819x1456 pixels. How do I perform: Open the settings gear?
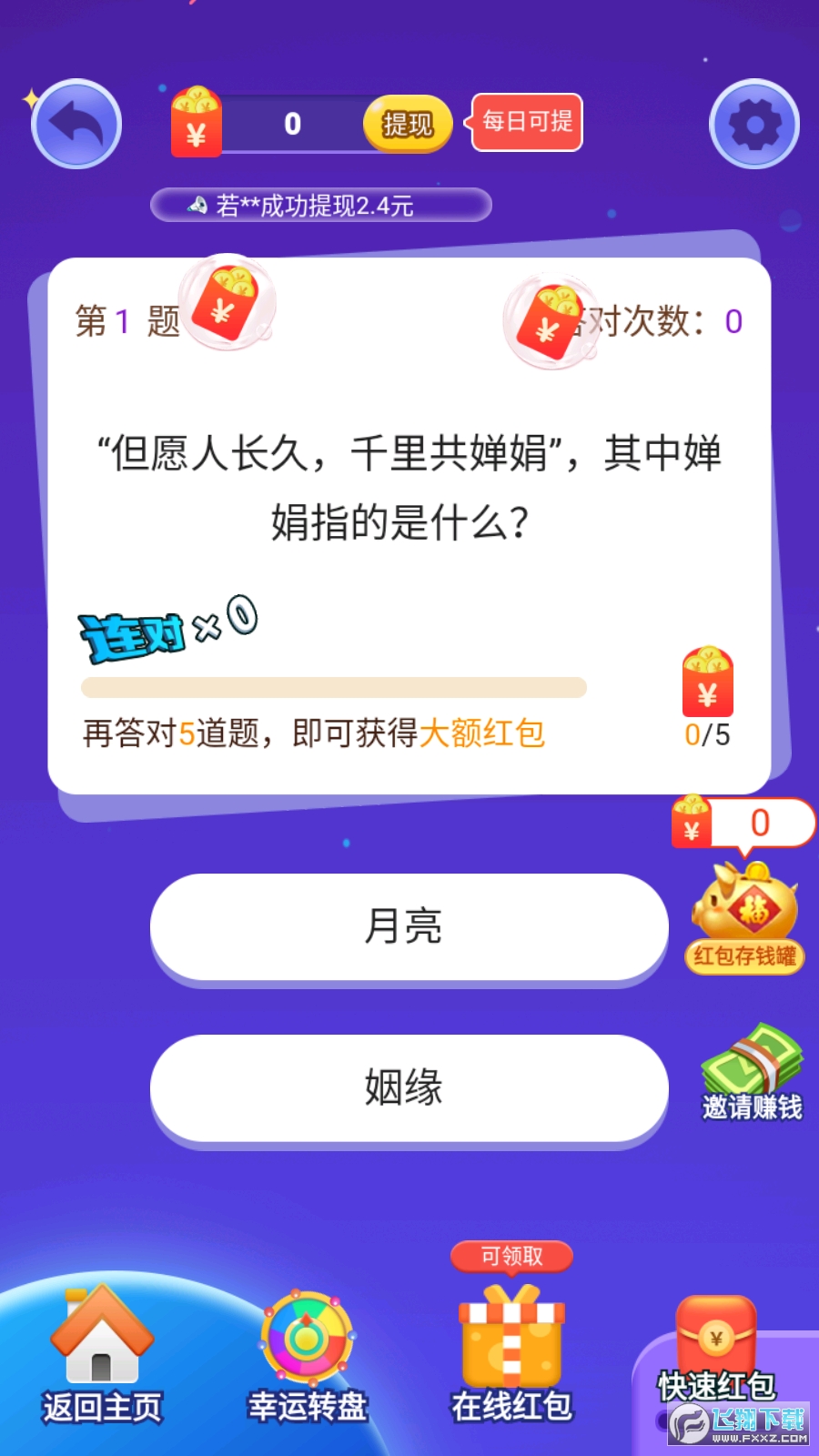point(753,124)
